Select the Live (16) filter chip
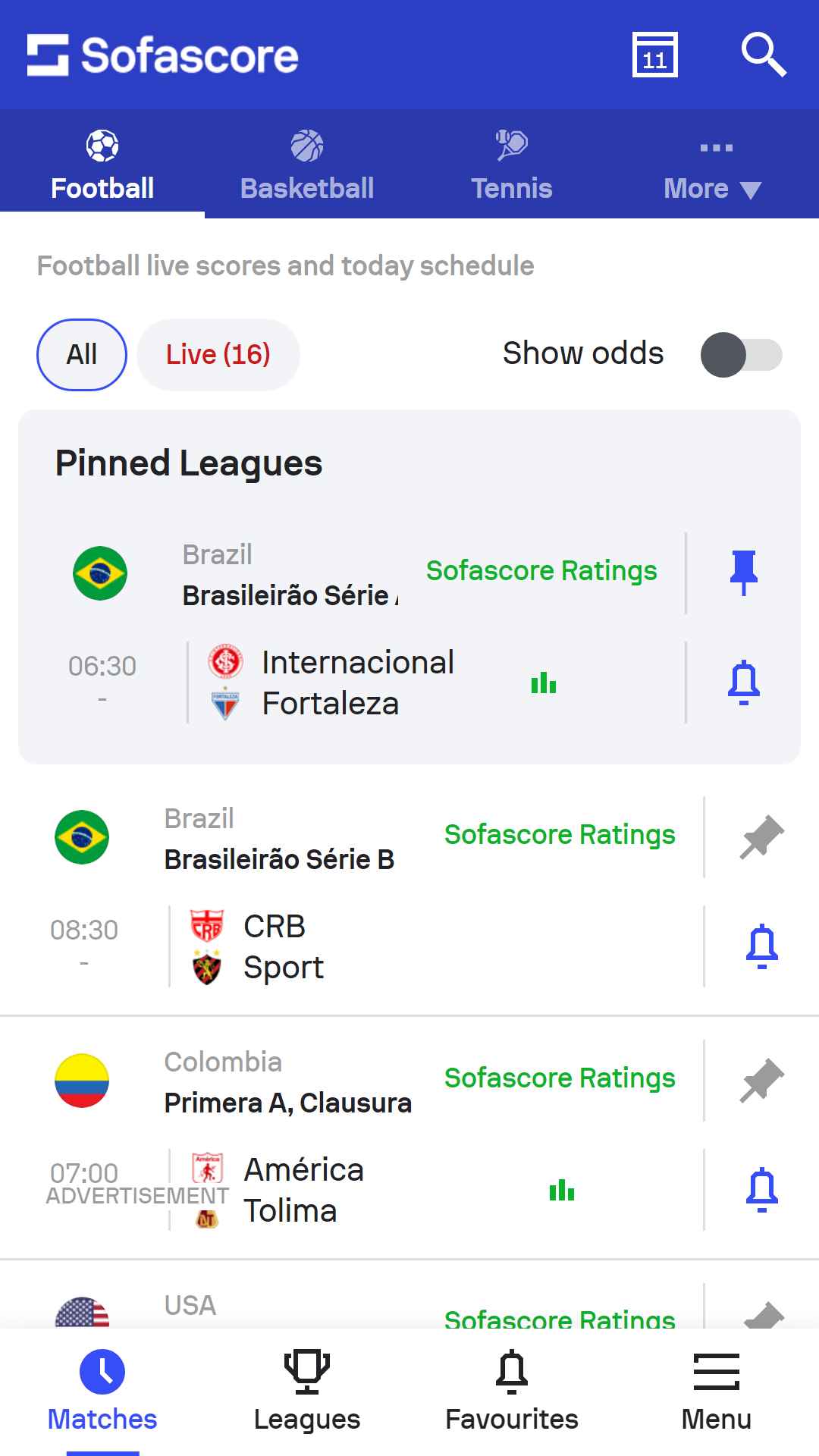This screenshot has height=1456, width=819. pos(218,354)
